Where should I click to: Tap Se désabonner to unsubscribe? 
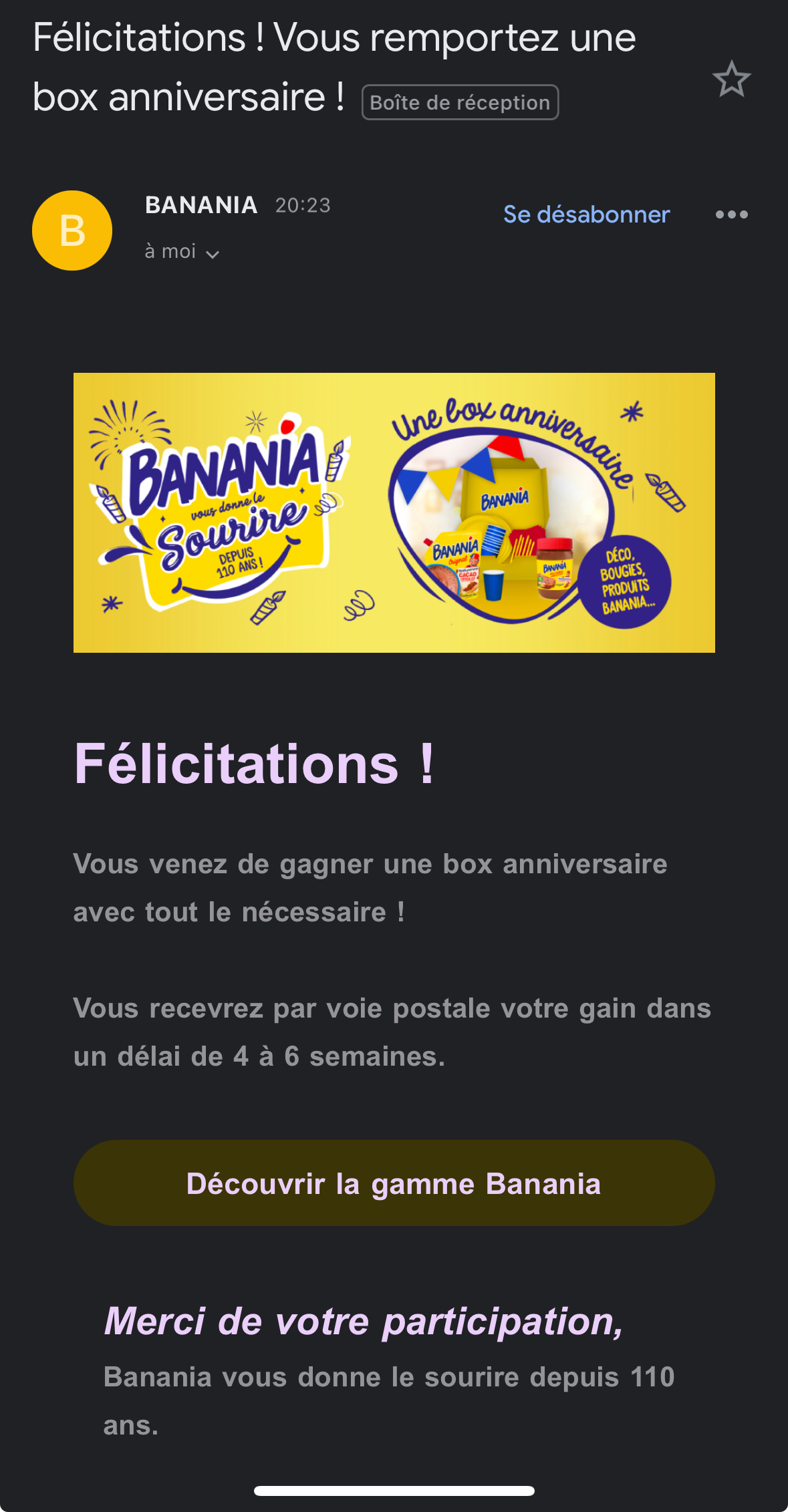tap(586, 214)
